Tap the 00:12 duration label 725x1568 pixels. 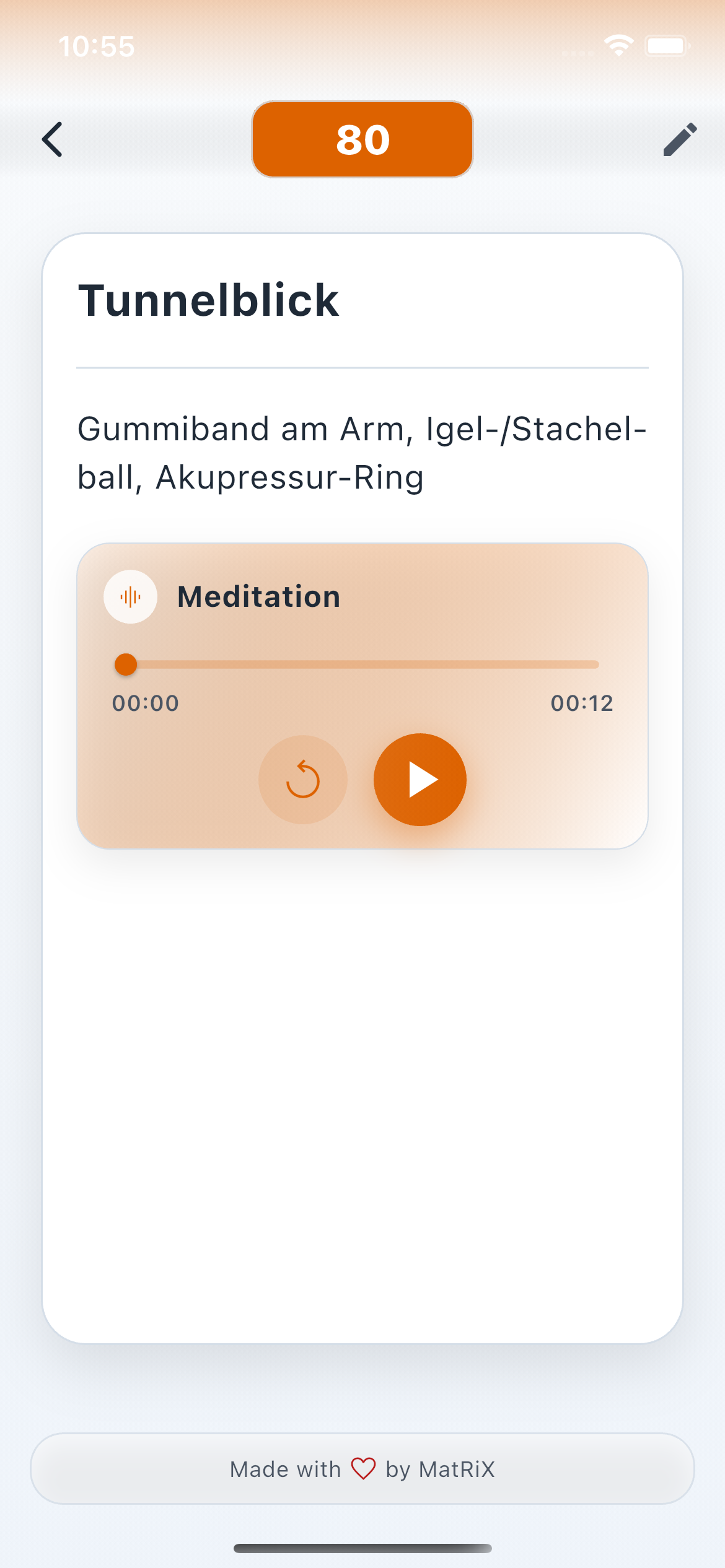pos(582,702)
